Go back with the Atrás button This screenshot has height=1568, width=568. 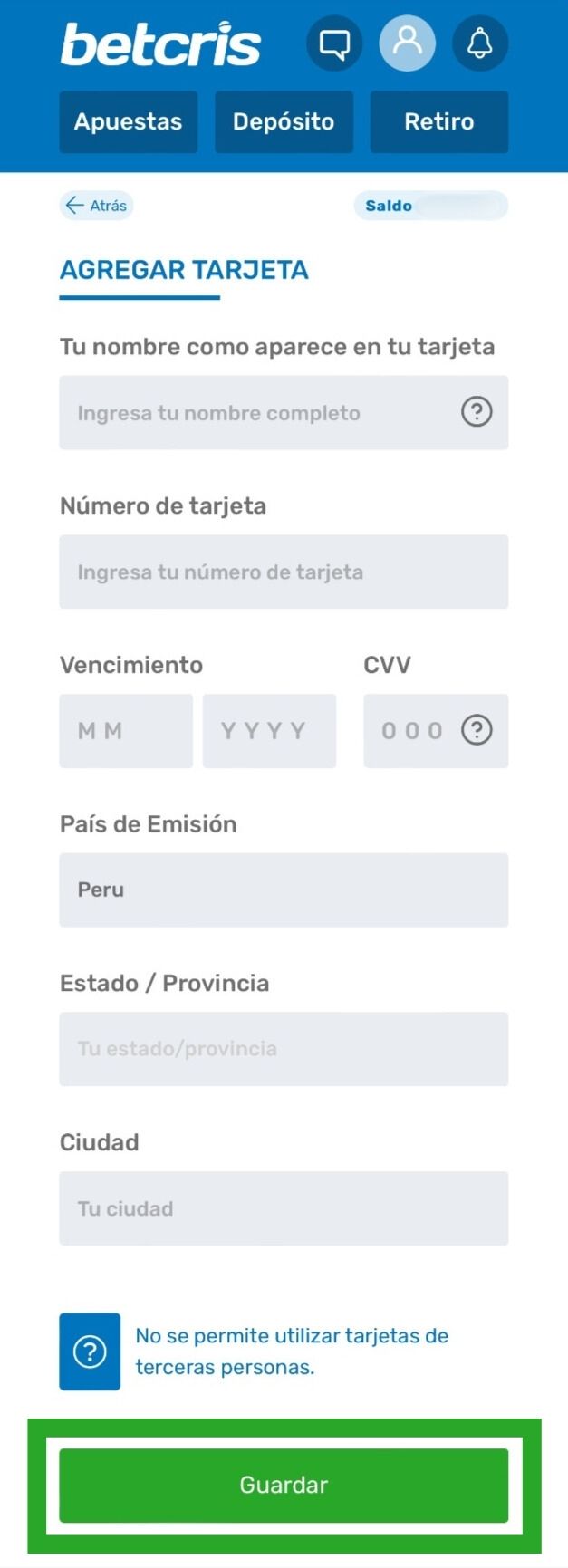pyautogui.click(x=96, y=206)
